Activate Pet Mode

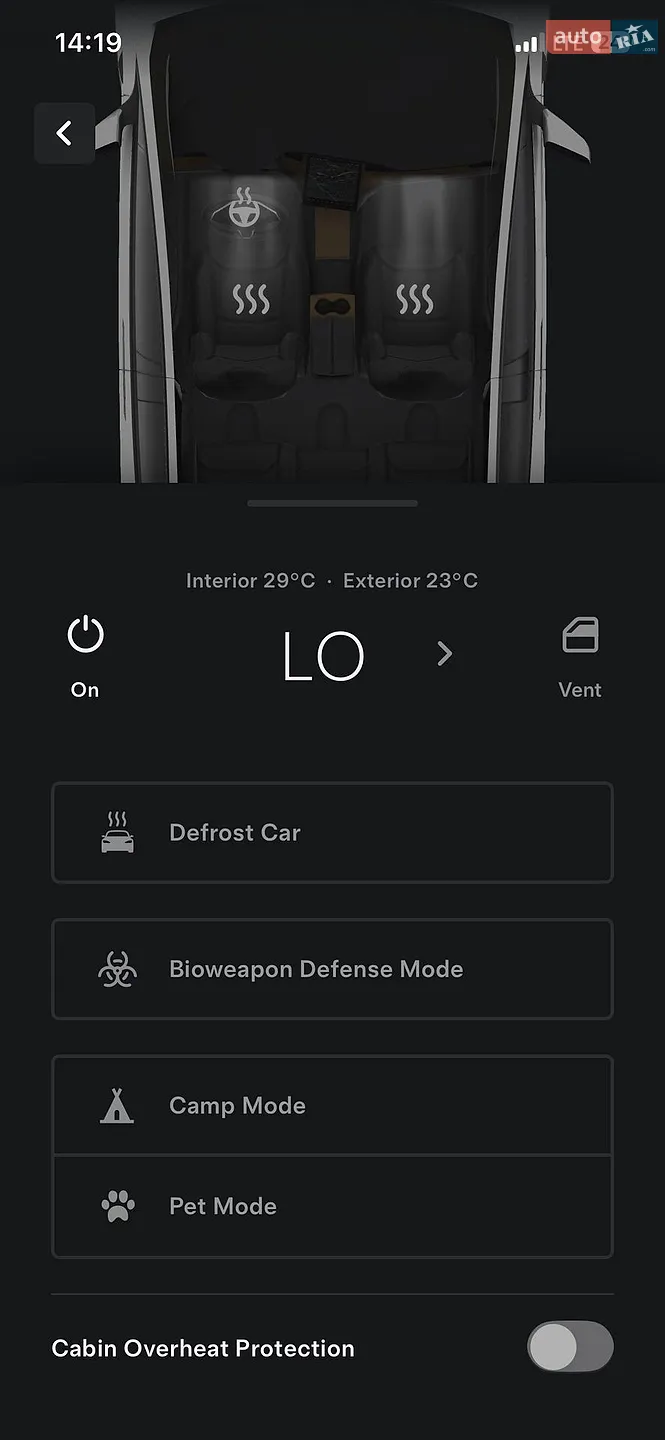(332, 1207)
